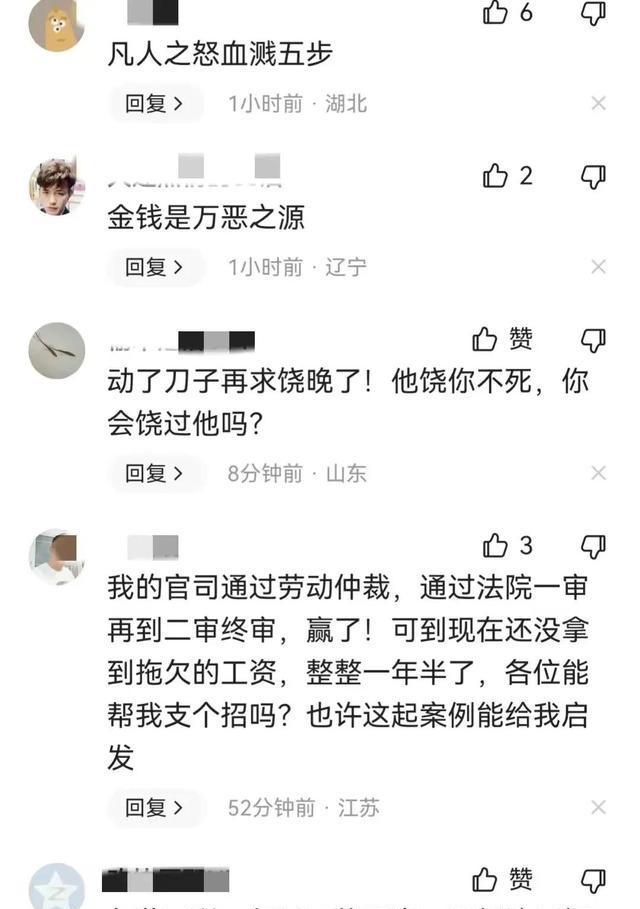Dislike the comment 动了刀子再求饶晚了
The height and width of the screenshot is (909, 640).
tap(593, 340)
